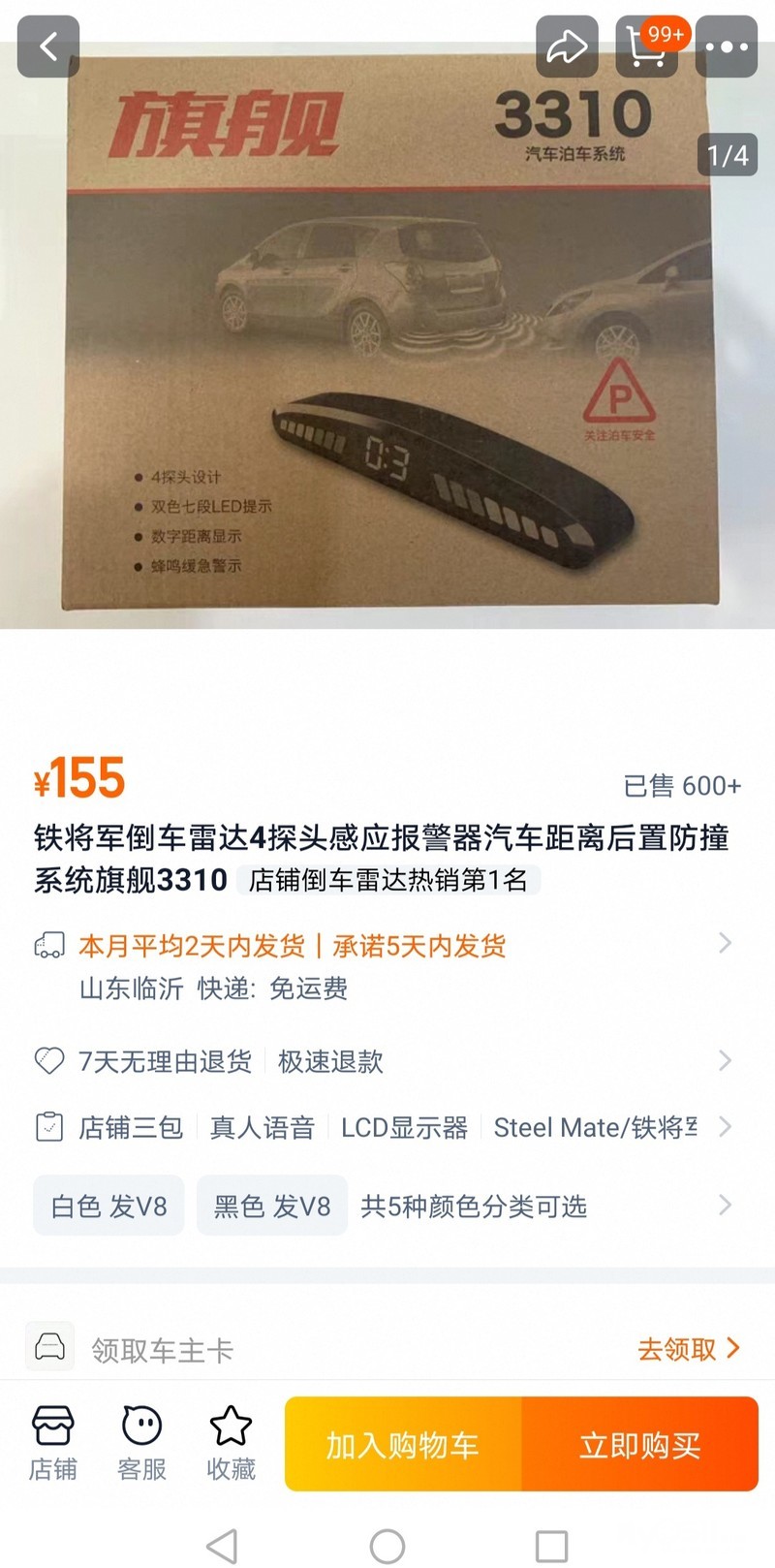Open shipping details for 山东临沂
The height and width of the screenshot is (1568, 775).
(387, 966)
